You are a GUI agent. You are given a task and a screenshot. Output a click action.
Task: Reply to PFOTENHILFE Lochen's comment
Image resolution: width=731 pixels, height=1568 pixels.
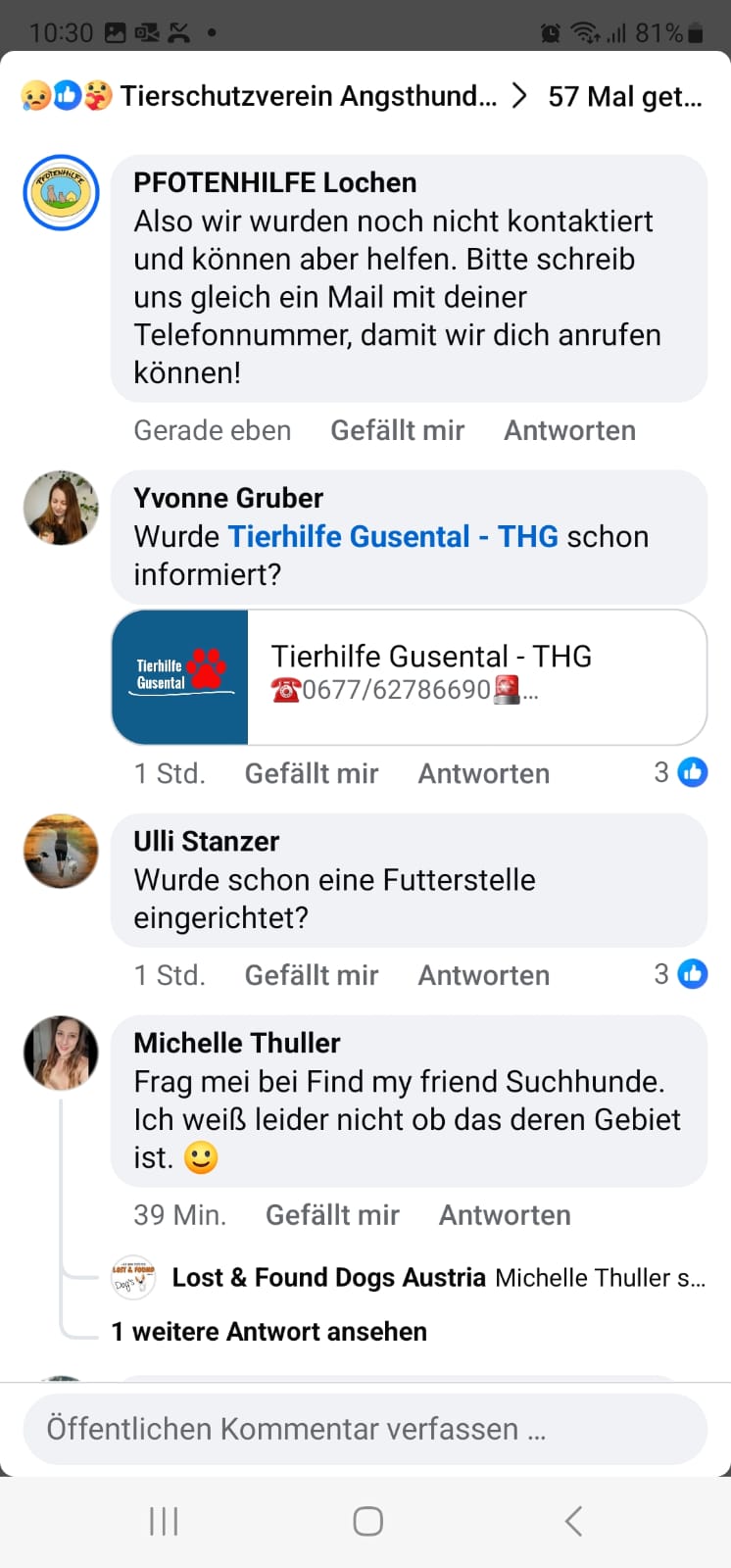click(569, 430)
